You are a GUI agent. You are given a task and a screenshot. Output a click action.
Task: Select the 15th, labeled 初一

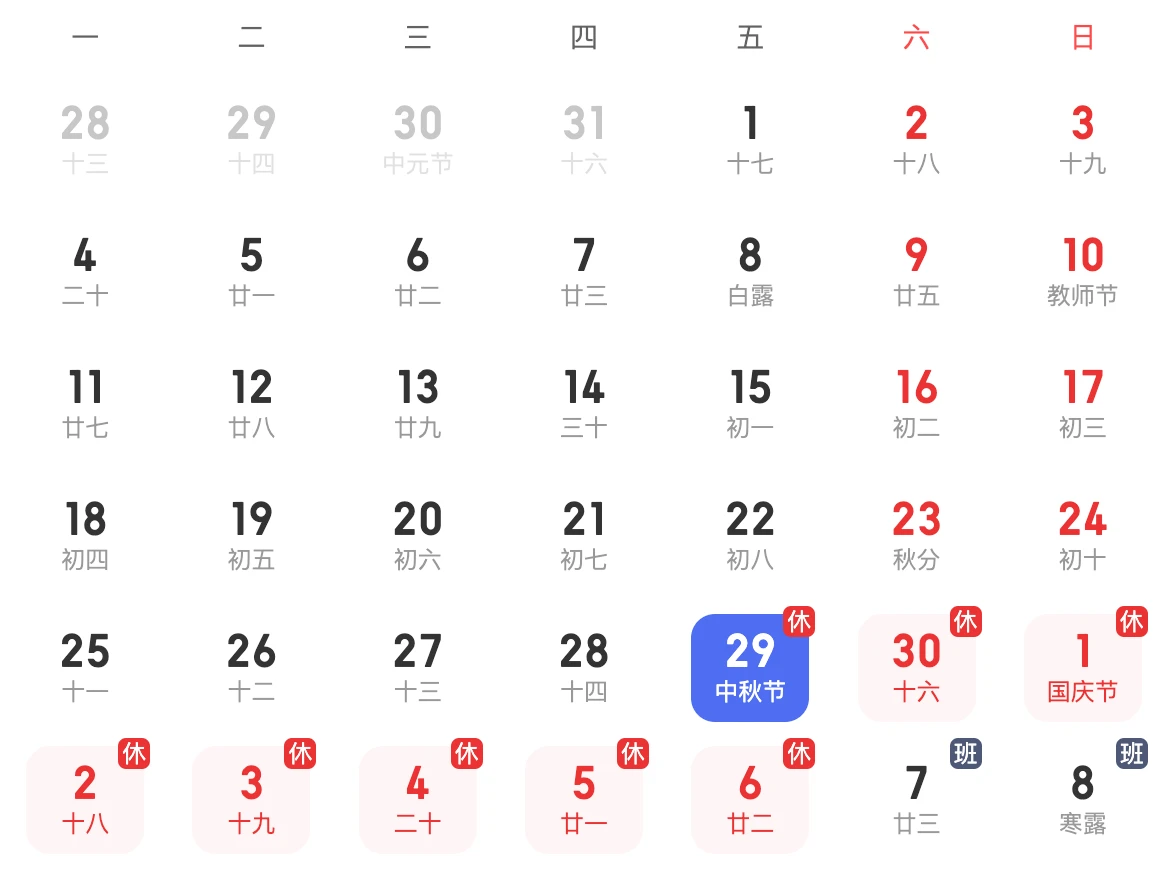coord(750,403)
